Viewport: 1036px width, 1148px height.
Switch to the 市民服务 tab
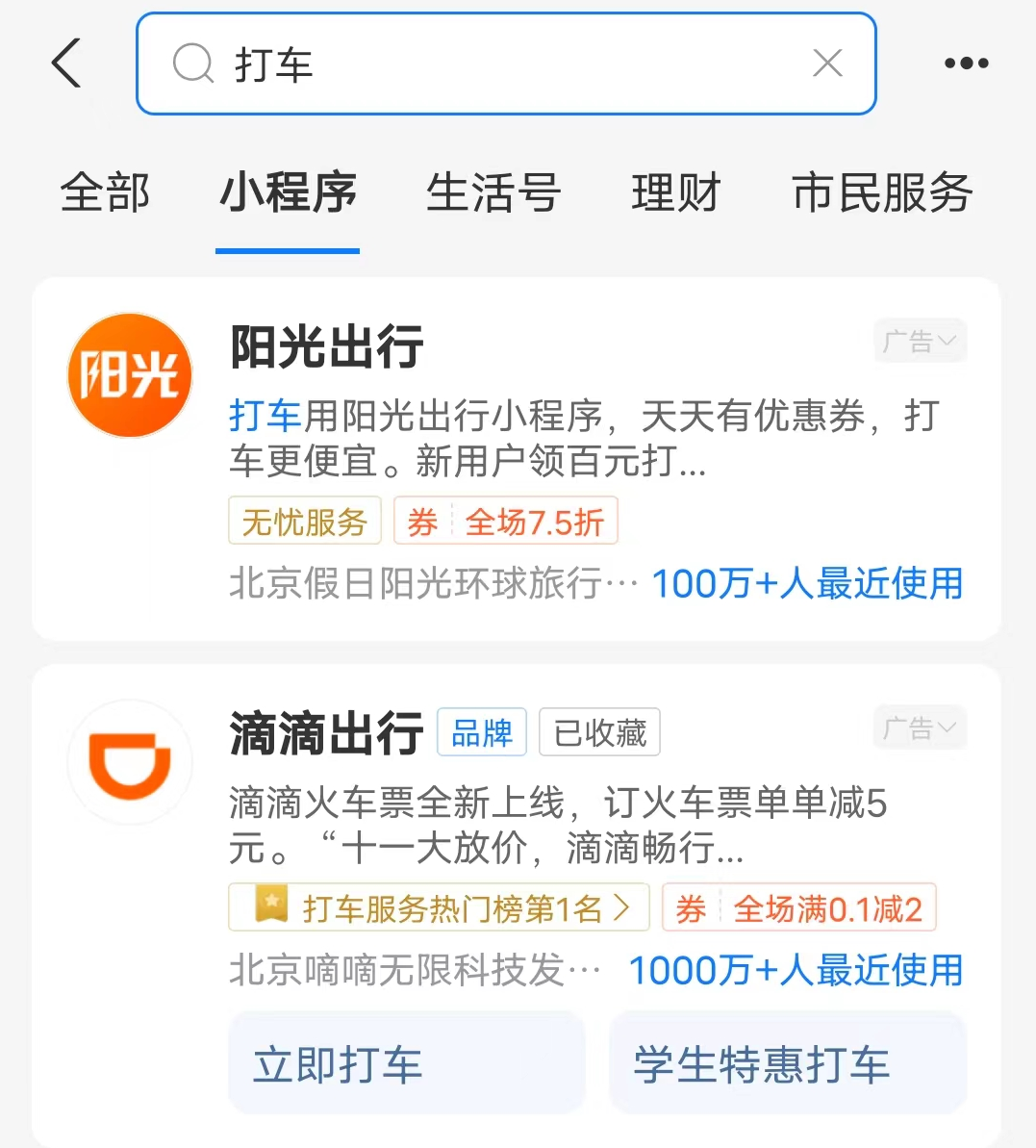pos(882,192)
